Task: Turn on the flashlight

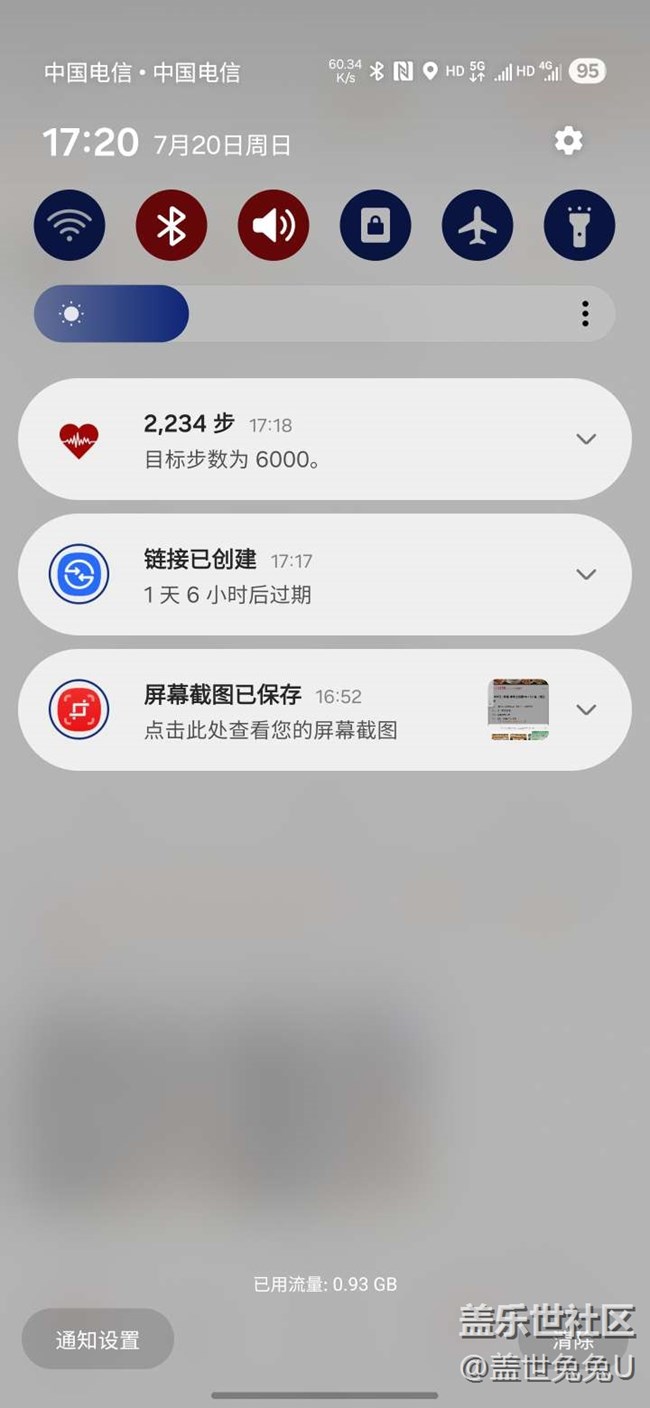Action: pos(580,226)
